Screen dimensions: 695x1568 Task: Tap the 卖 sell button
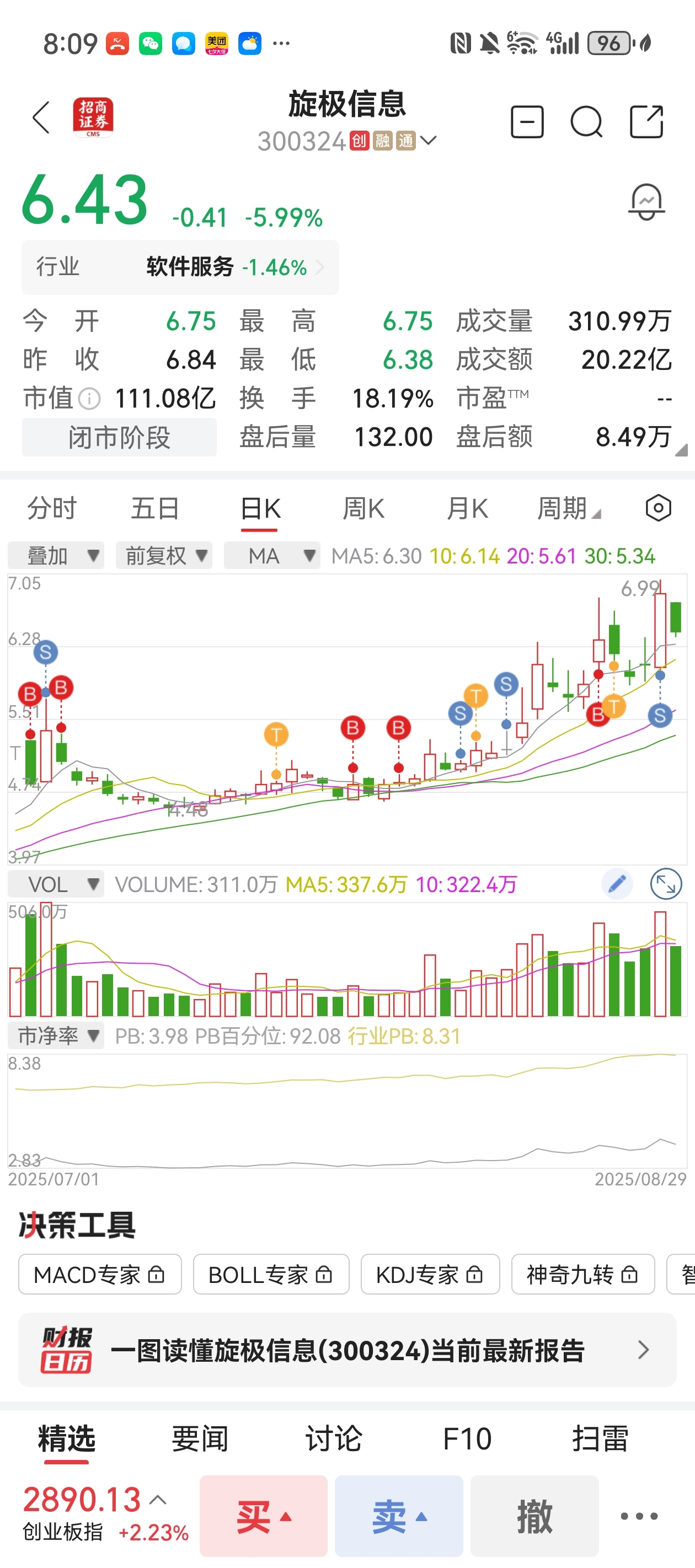(x=398, y=1516)
